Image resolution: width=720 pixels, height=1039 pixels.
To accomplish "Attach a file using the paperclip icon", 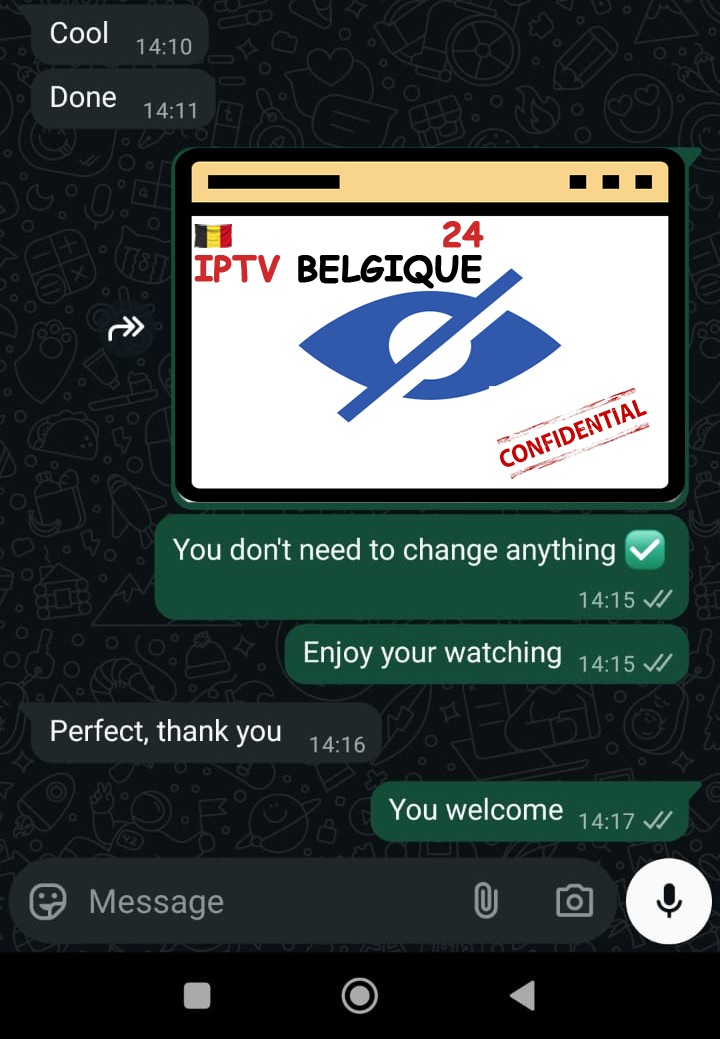I will pyautogui.click(x=486, y=901).
